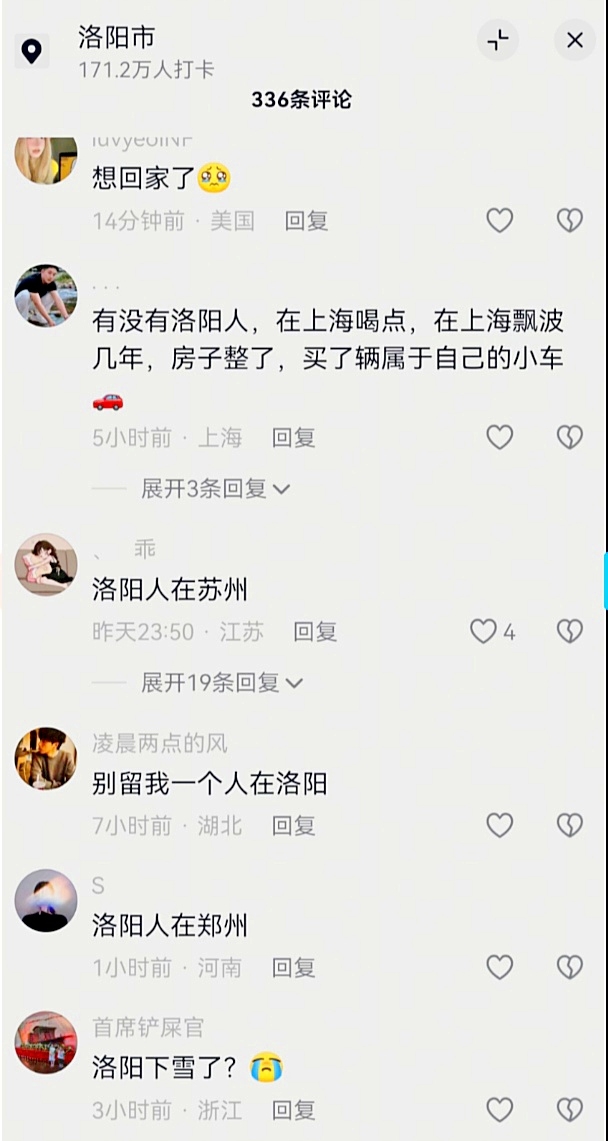Viewport: 608px width, 1141px height.
Task: Reply to 凌晨两点的风's comment
Action: point(293,825)
